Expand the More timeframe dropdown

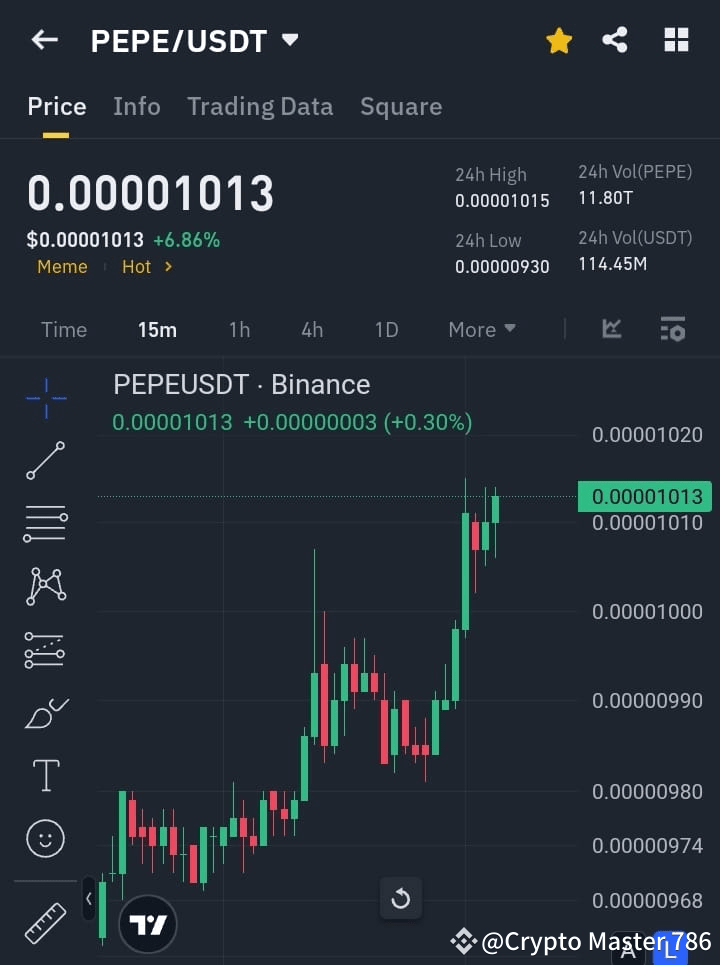tap(481, 329)
